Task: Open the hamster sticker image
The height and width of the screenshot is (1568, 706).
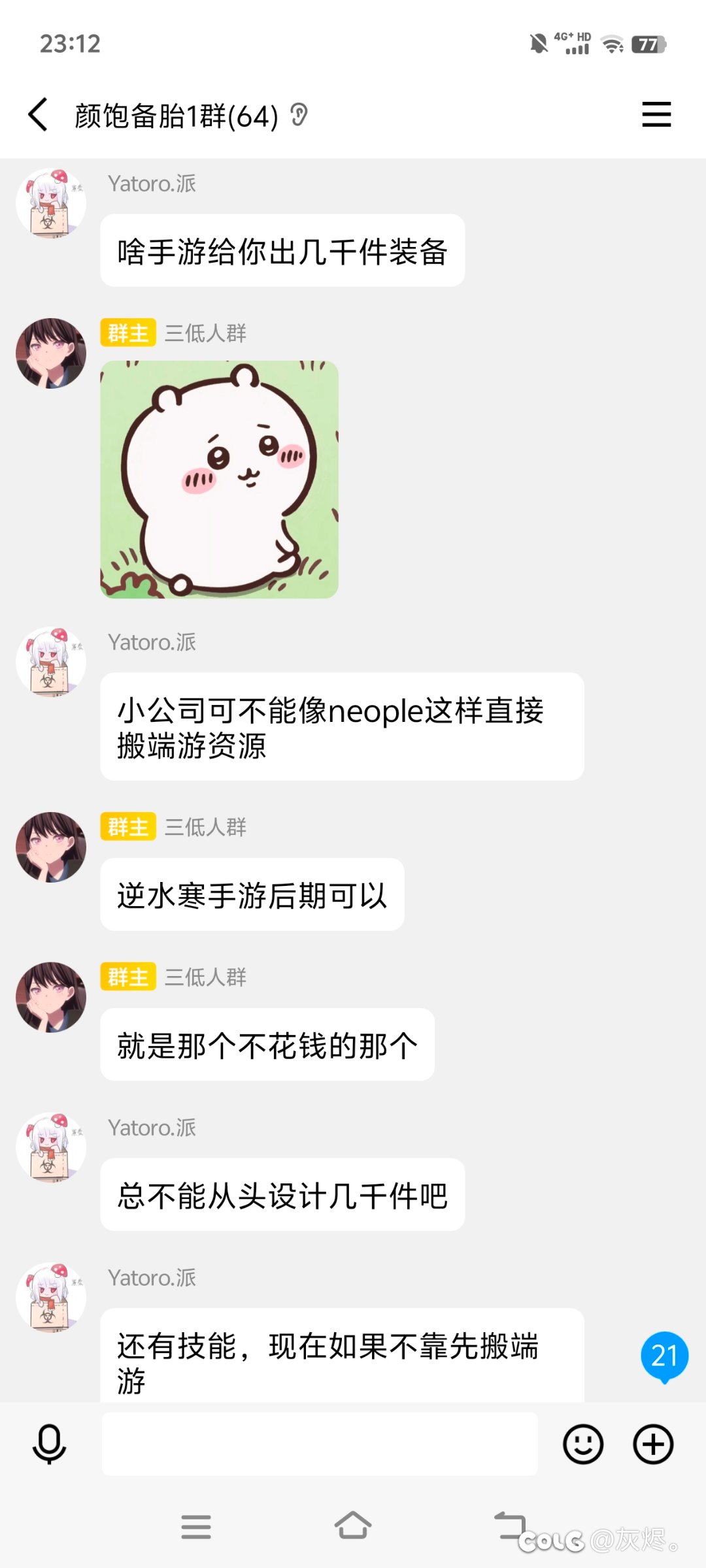Action: (x=219, y=480)
